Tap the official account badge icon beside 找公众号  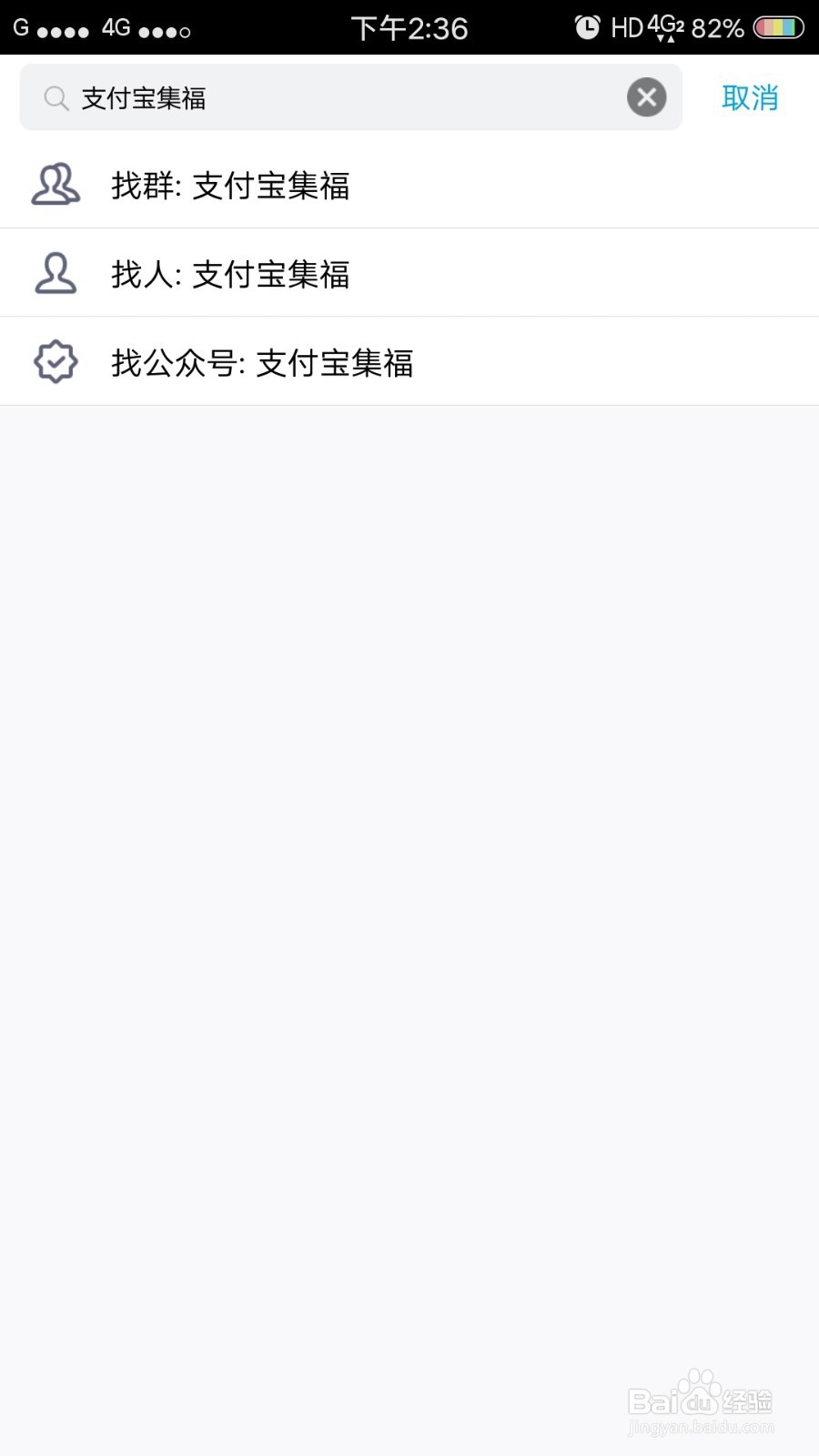(56, 361)
